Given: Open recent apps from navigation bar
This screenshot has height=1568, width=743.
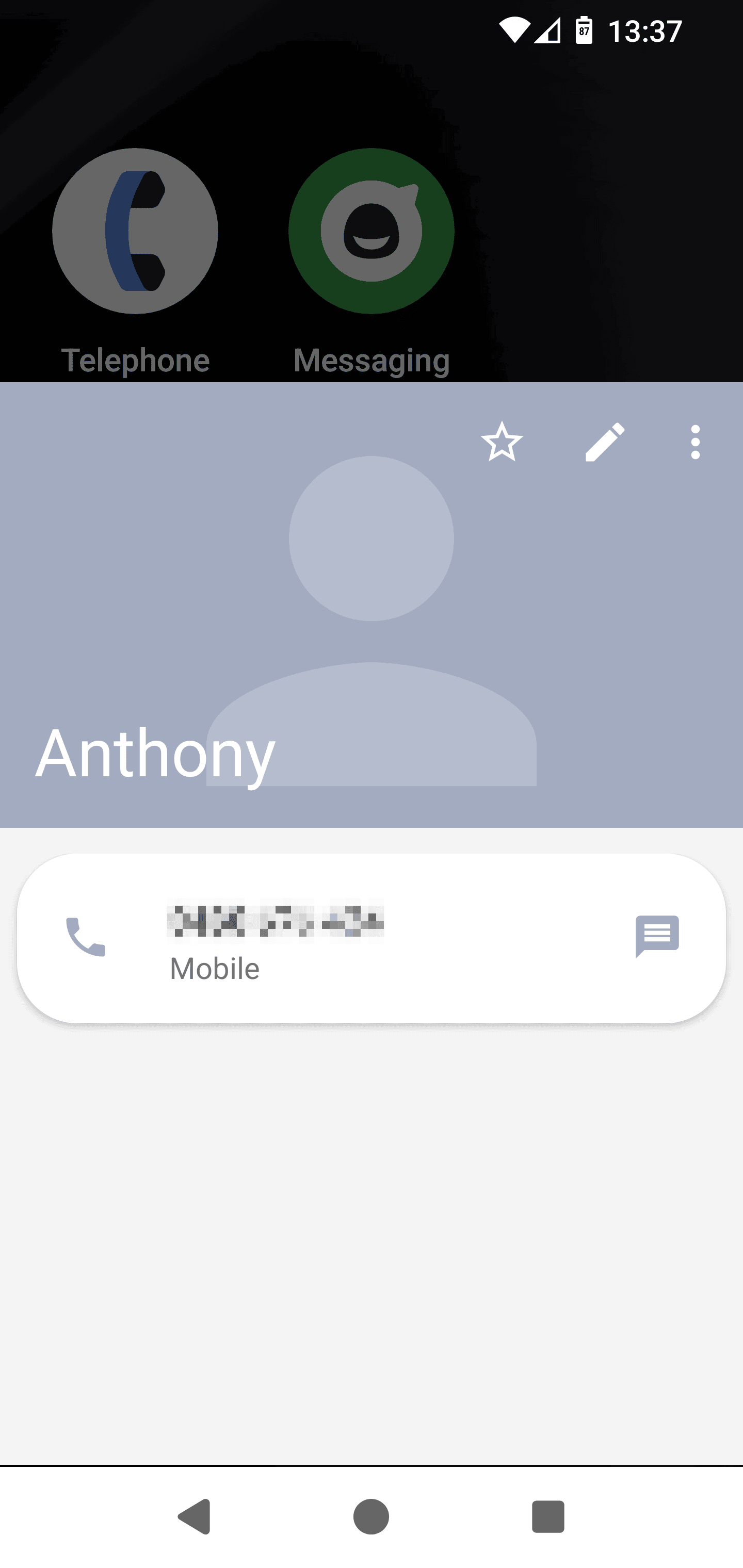Looking at the screenshot, I should click(548, 1516).
